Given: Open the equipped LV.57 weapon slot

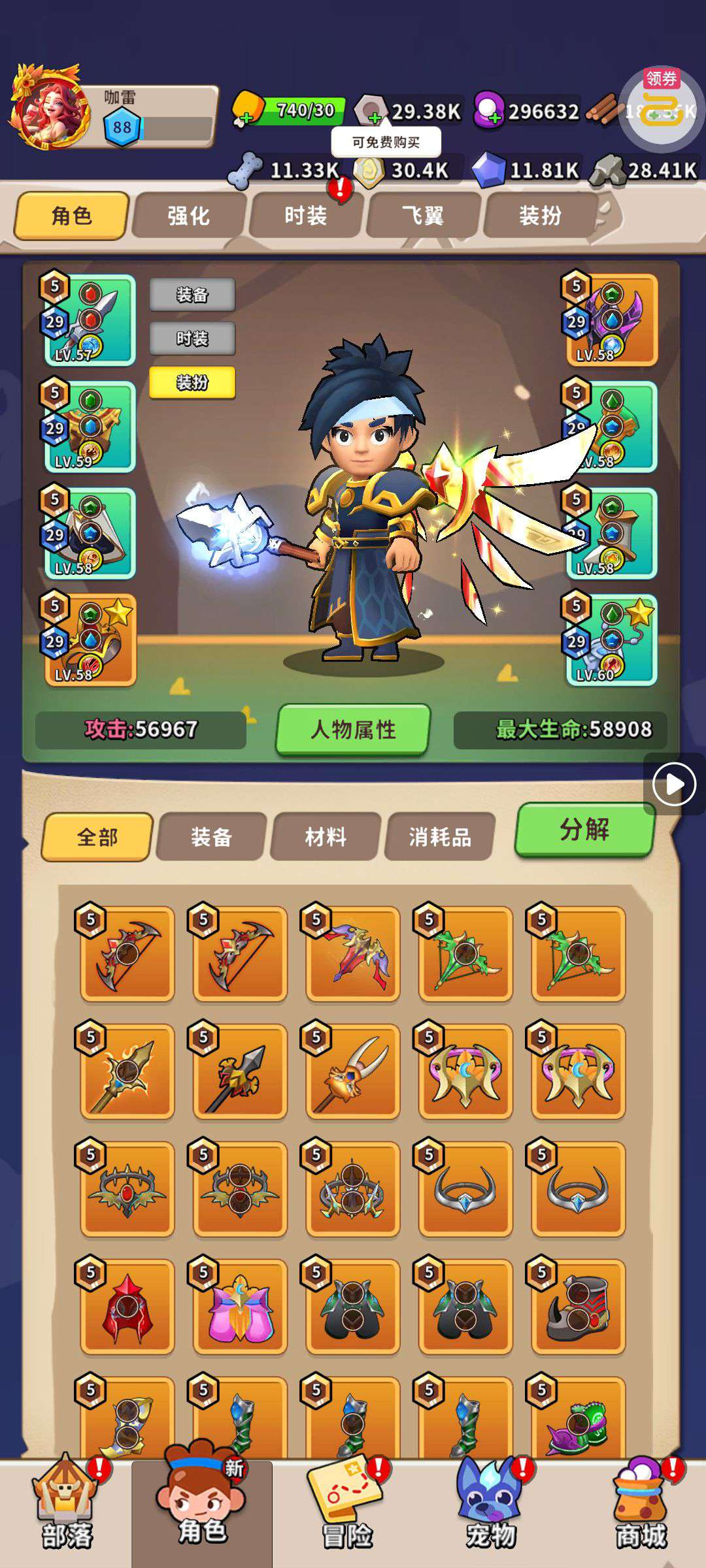Looking at the screenshot, I should 90,319.
